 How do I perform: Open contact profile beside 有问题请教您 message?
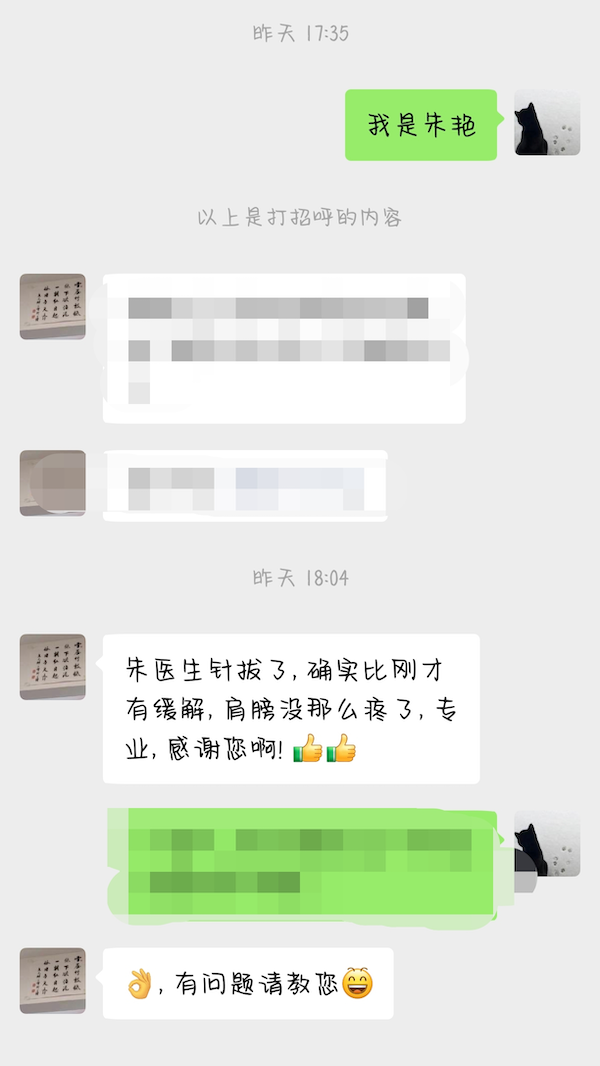point(53,981)
